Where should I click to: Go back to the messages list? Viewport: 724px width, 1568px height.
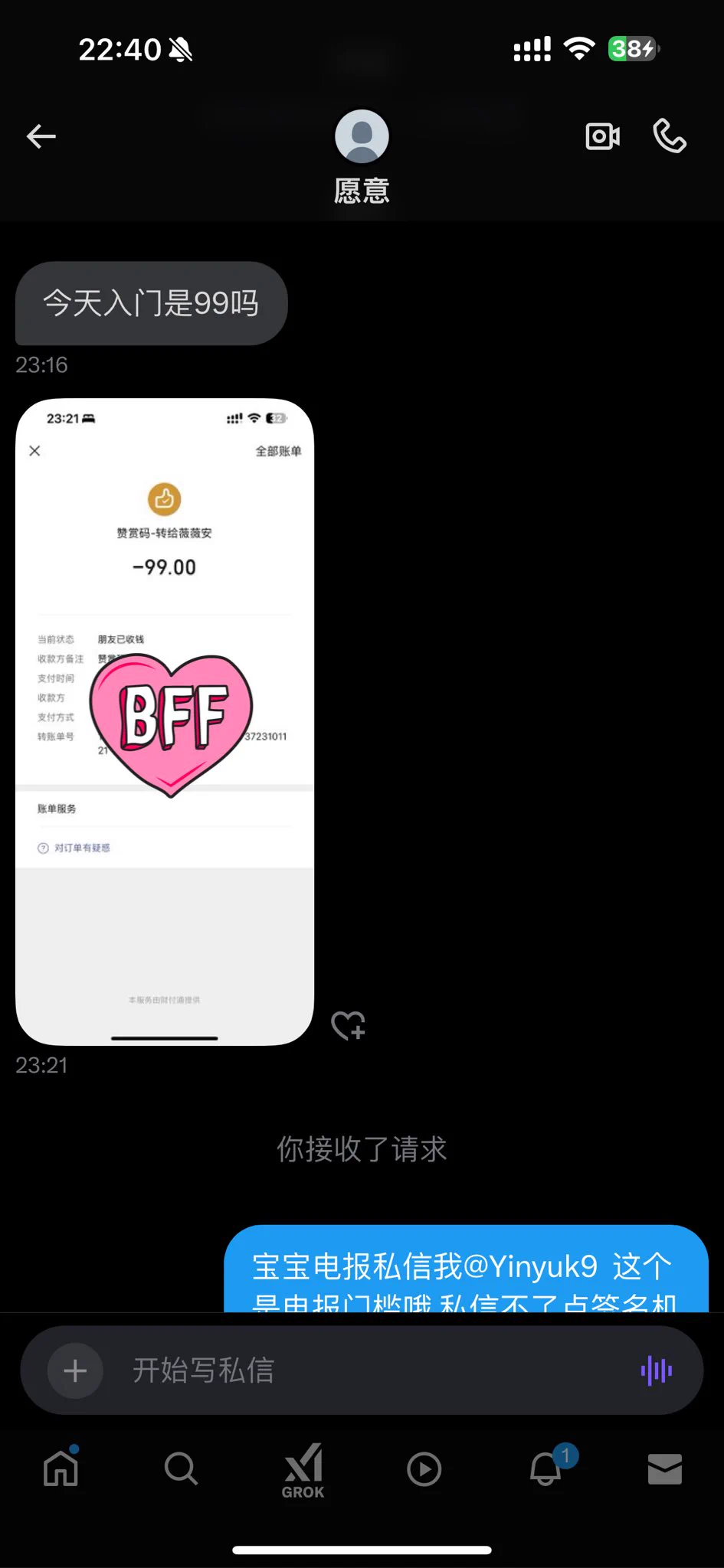pyautogui.click(x=41, y=137)
